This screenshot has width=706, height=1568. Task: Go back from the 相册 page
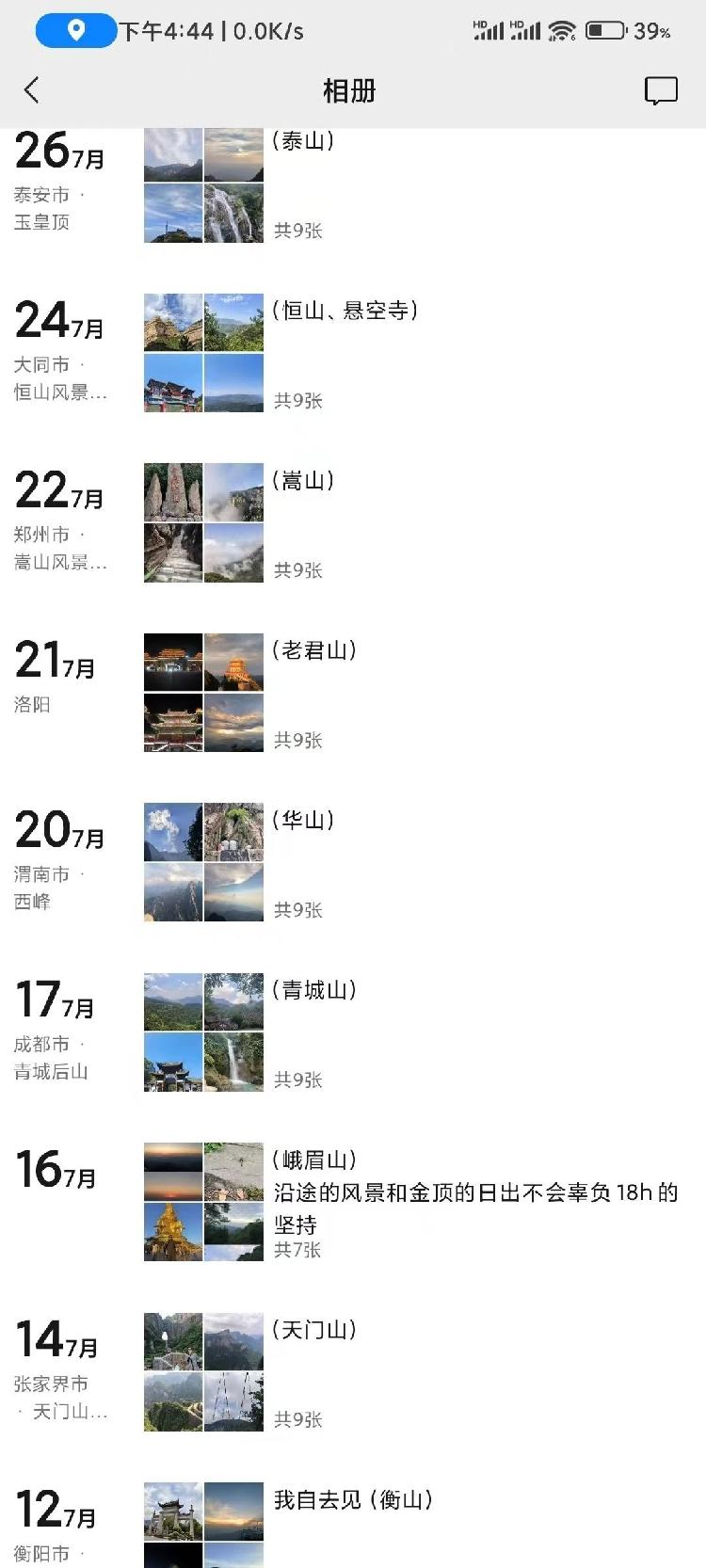pyautogui.click(x=32, y=90)
